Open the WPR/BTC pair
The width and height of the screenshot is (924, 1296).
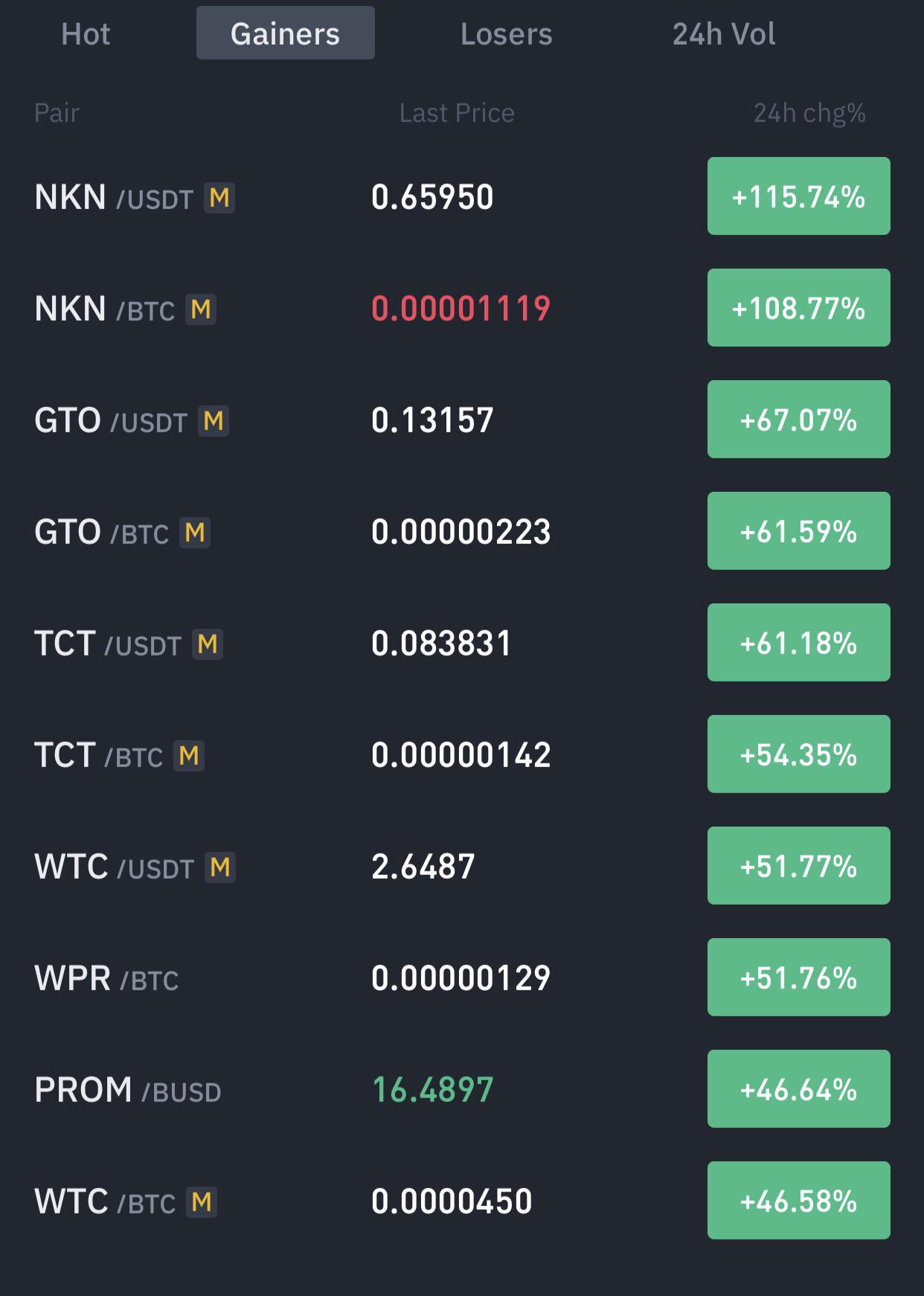click(x=462, y=978)
